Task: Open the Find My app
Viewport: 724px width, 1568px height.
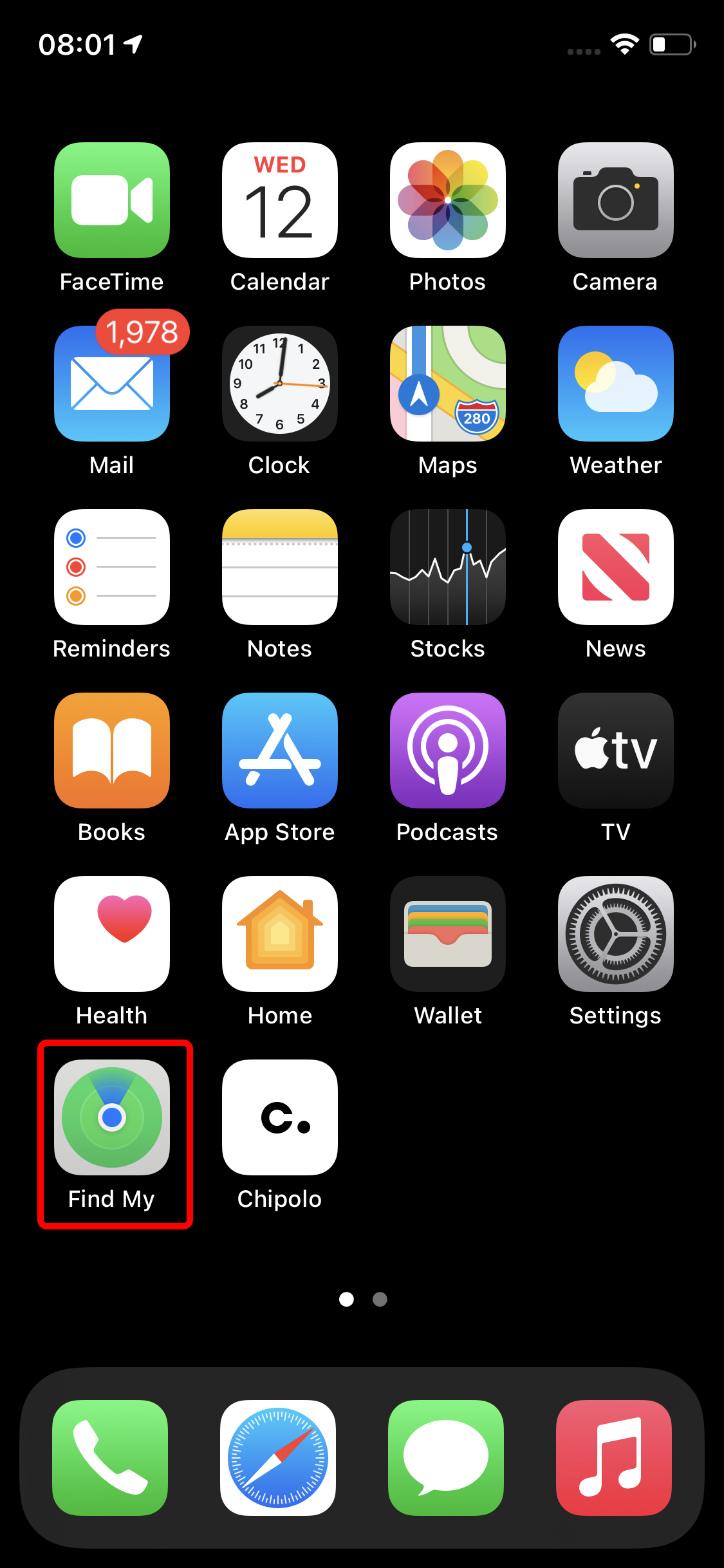Action: pos(112,1117)
